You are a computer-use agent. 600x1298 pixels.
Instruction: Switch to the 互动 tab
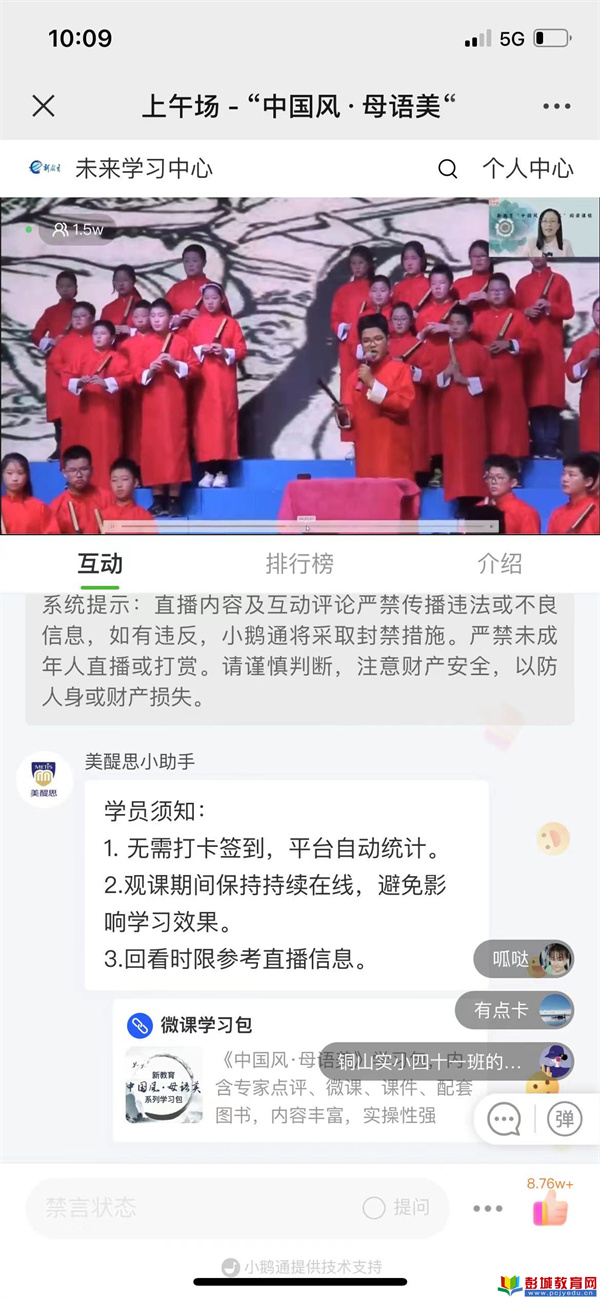100,563
